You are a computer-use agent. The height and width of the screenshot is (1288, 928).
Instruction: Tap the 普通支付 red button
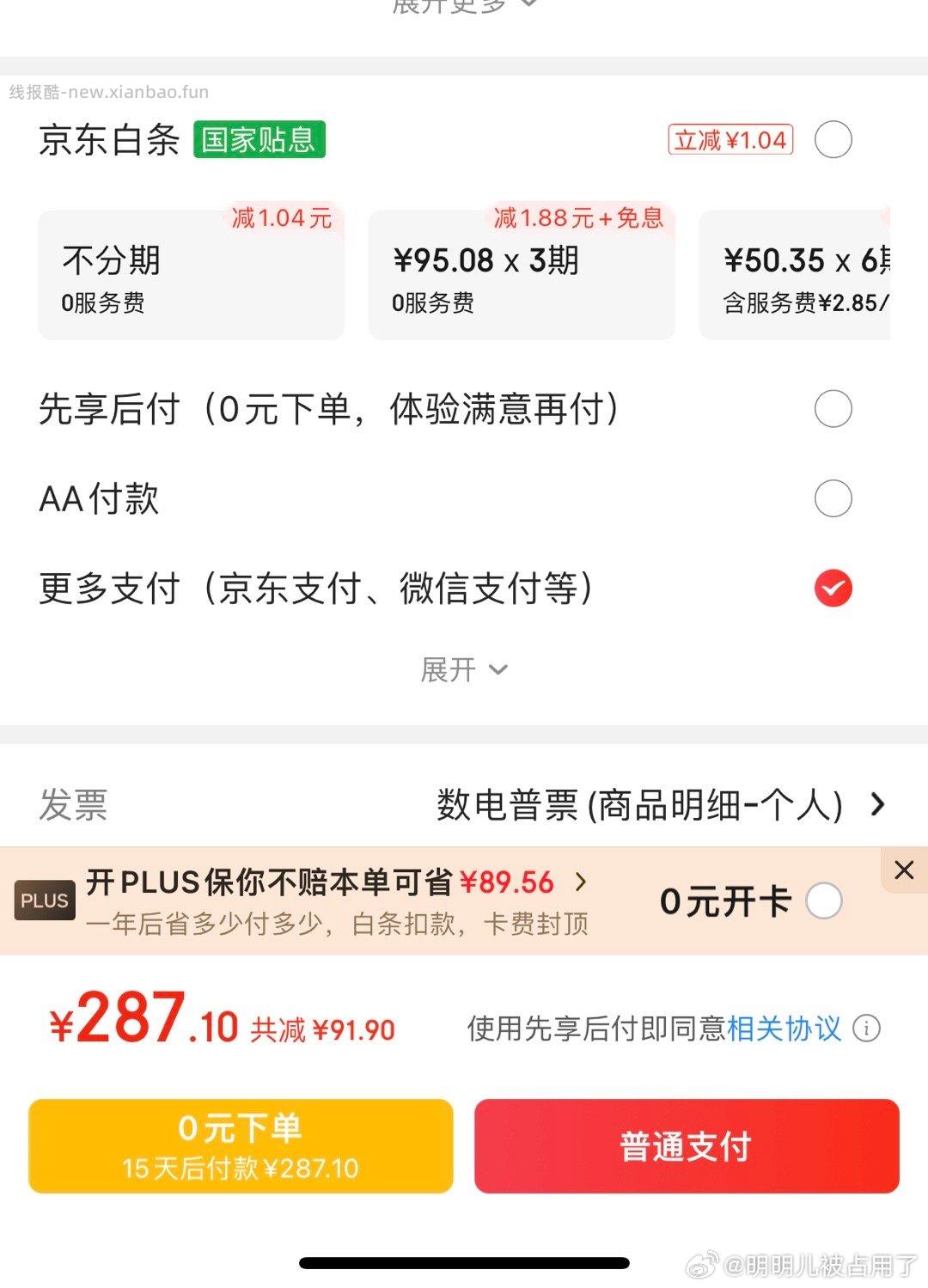tap(685, 1146)
